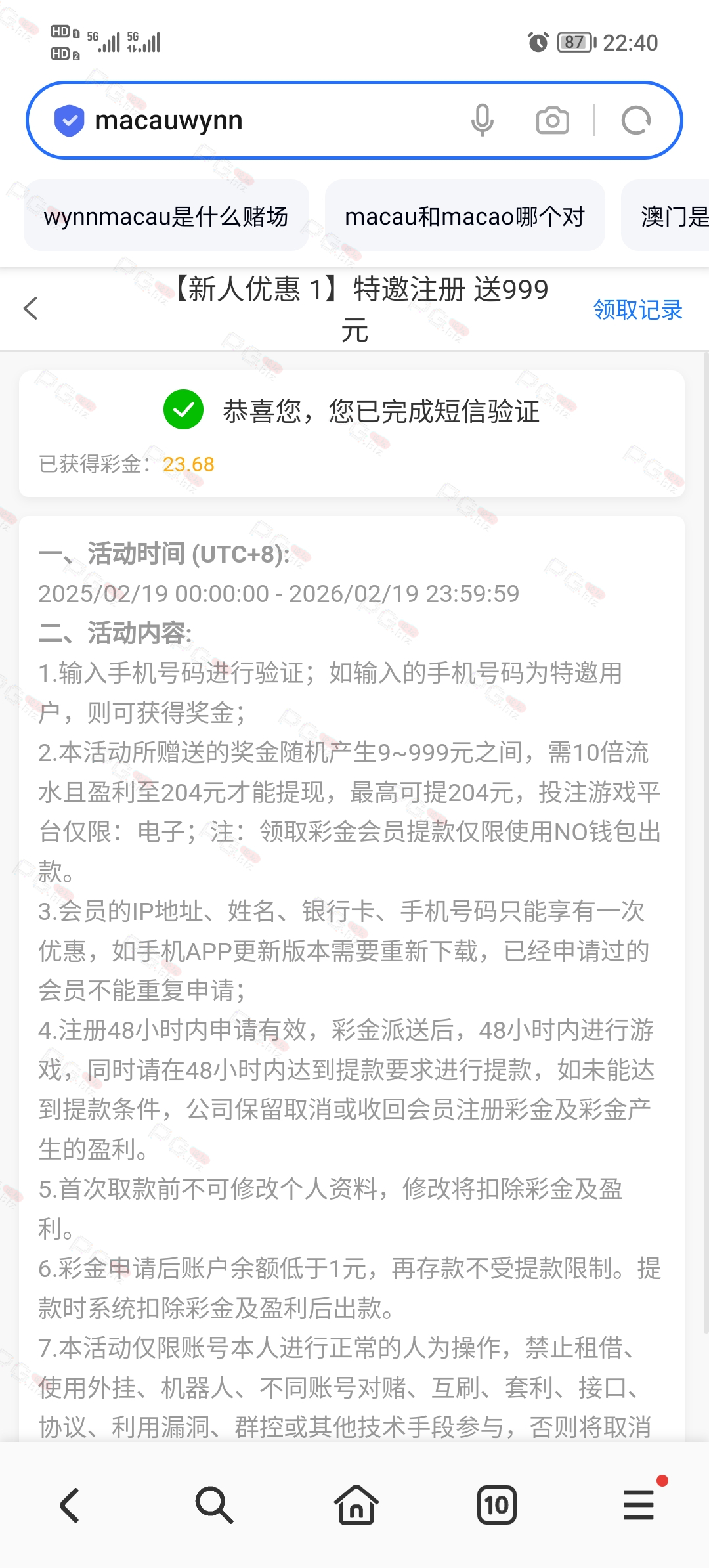Select the partly visible suggestion starting with 澳门是

[666, 215]
